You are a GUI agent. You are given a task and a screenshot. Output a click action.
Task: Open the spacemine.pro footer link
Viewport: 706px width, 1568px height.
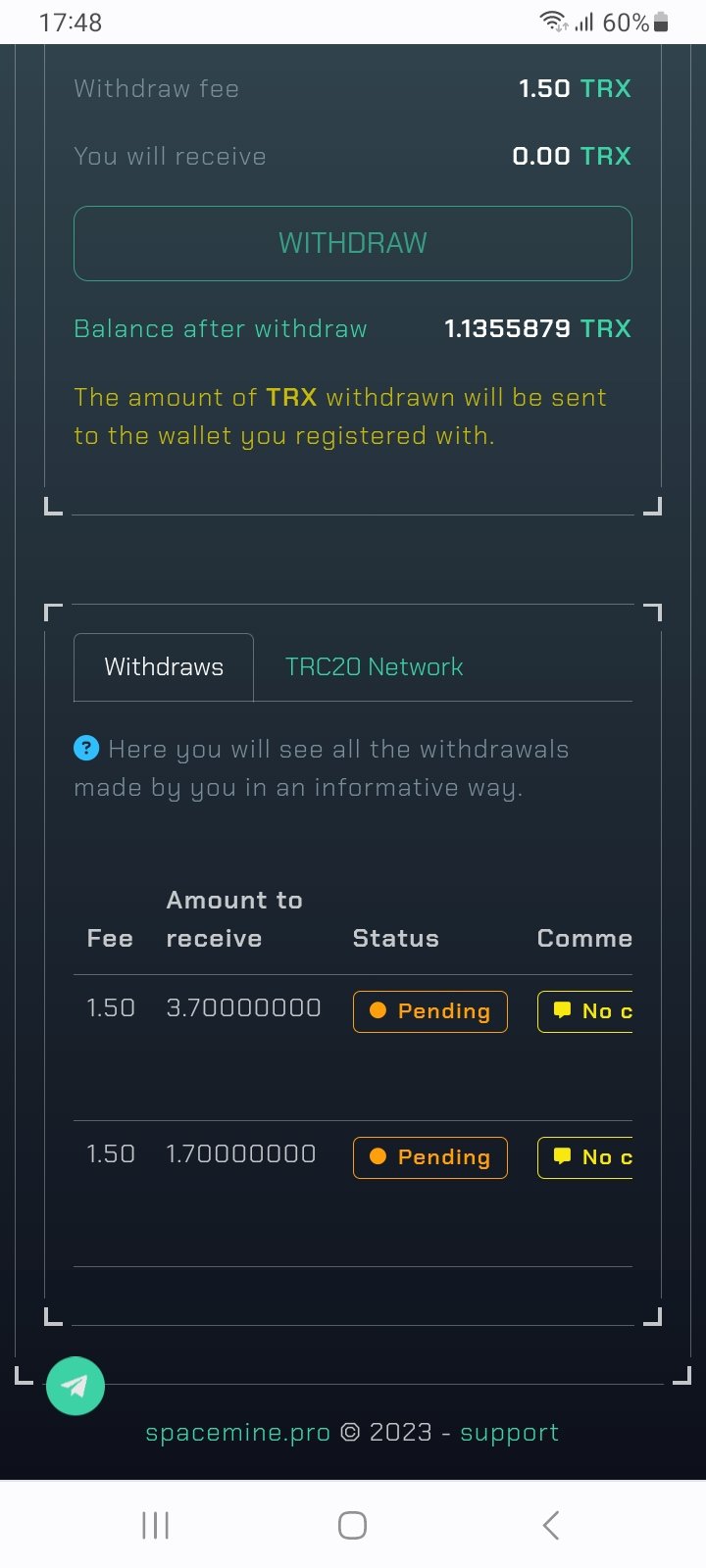[x=237, y=1433]
